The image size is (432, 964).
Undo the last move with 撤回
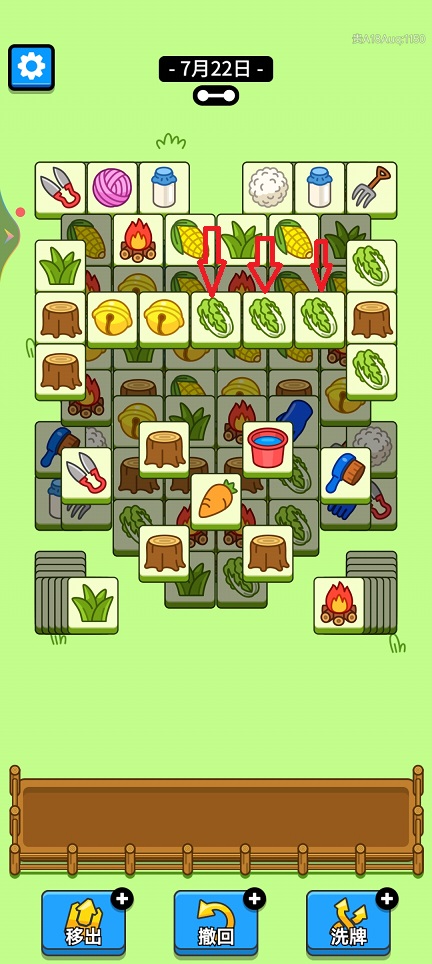point(216,923)
